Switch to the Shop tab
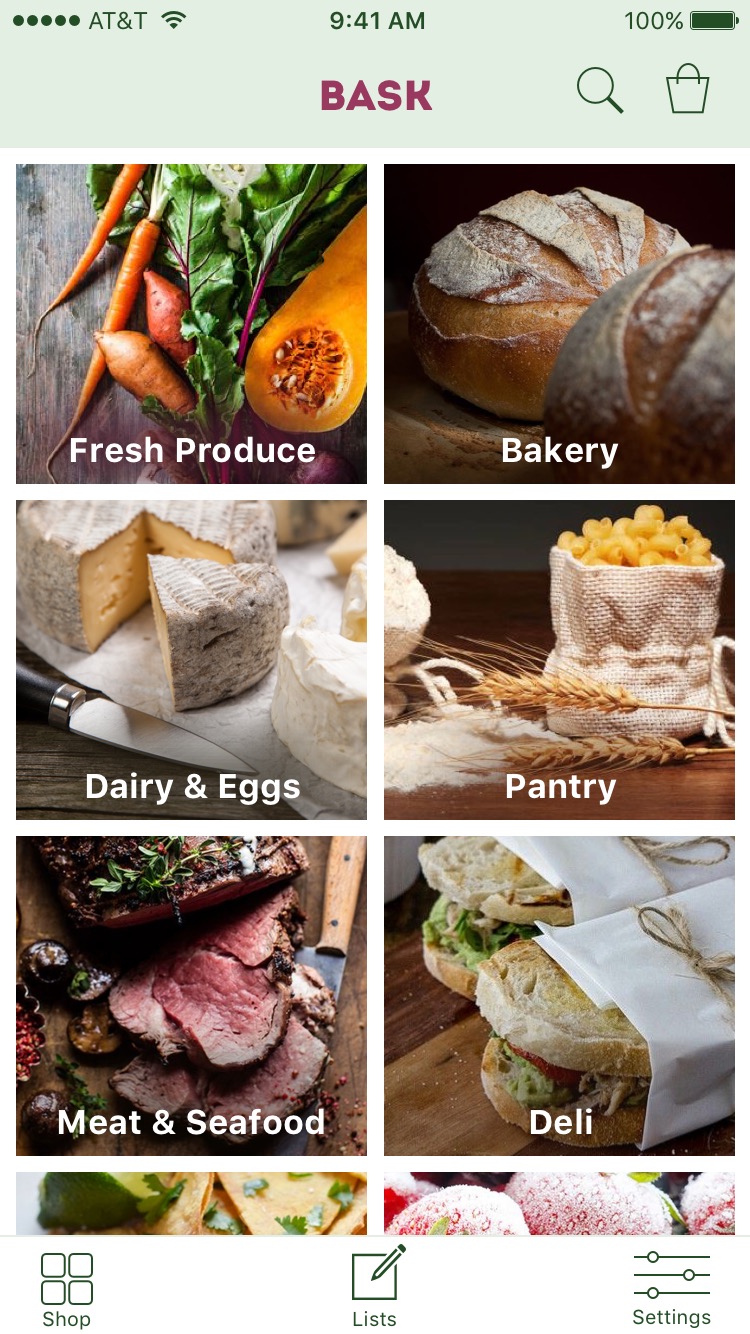Screen dimensions: 750x1334 coord(67,1290)
